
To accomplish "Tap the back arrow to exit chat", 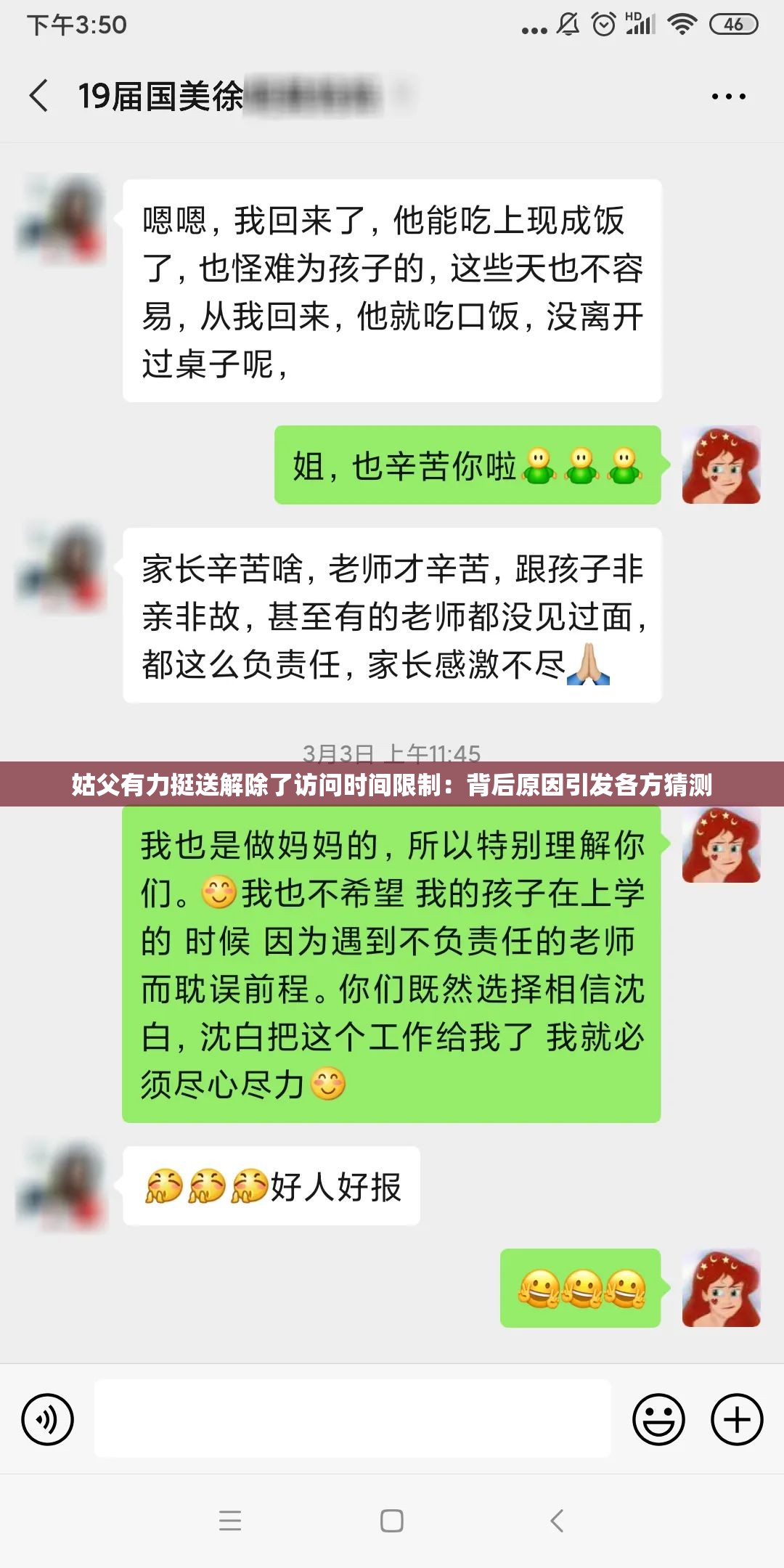I will pyautogui.click(x=37, y=94).
